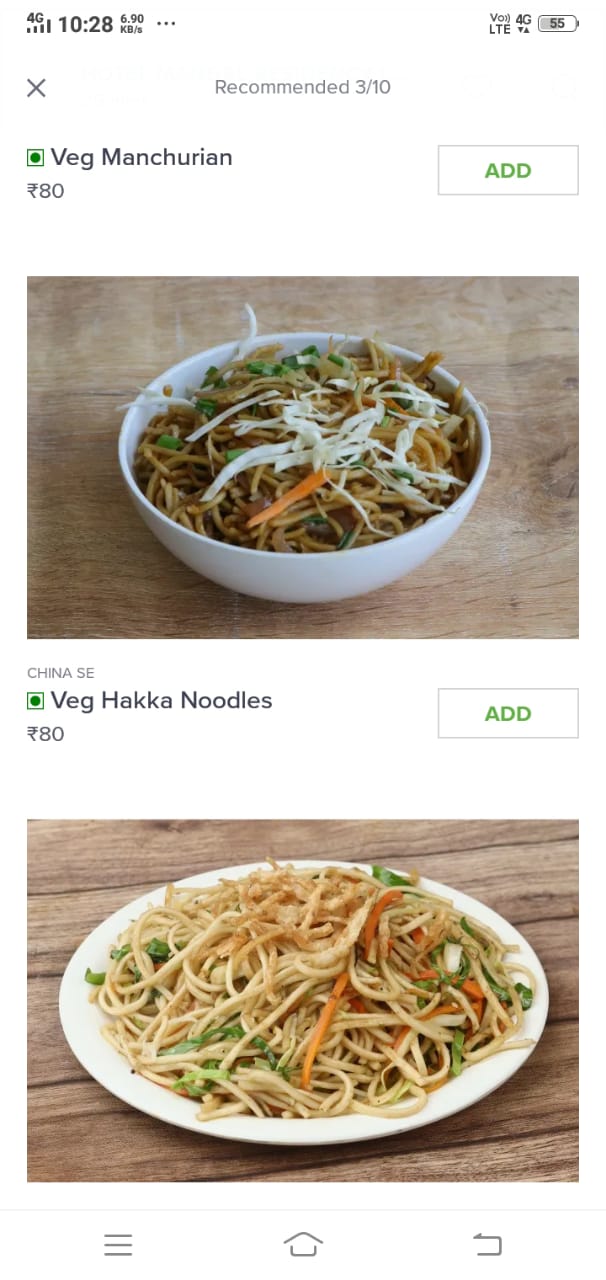
Task: Close the Recommended items view
Action: (x=36, y=88)
